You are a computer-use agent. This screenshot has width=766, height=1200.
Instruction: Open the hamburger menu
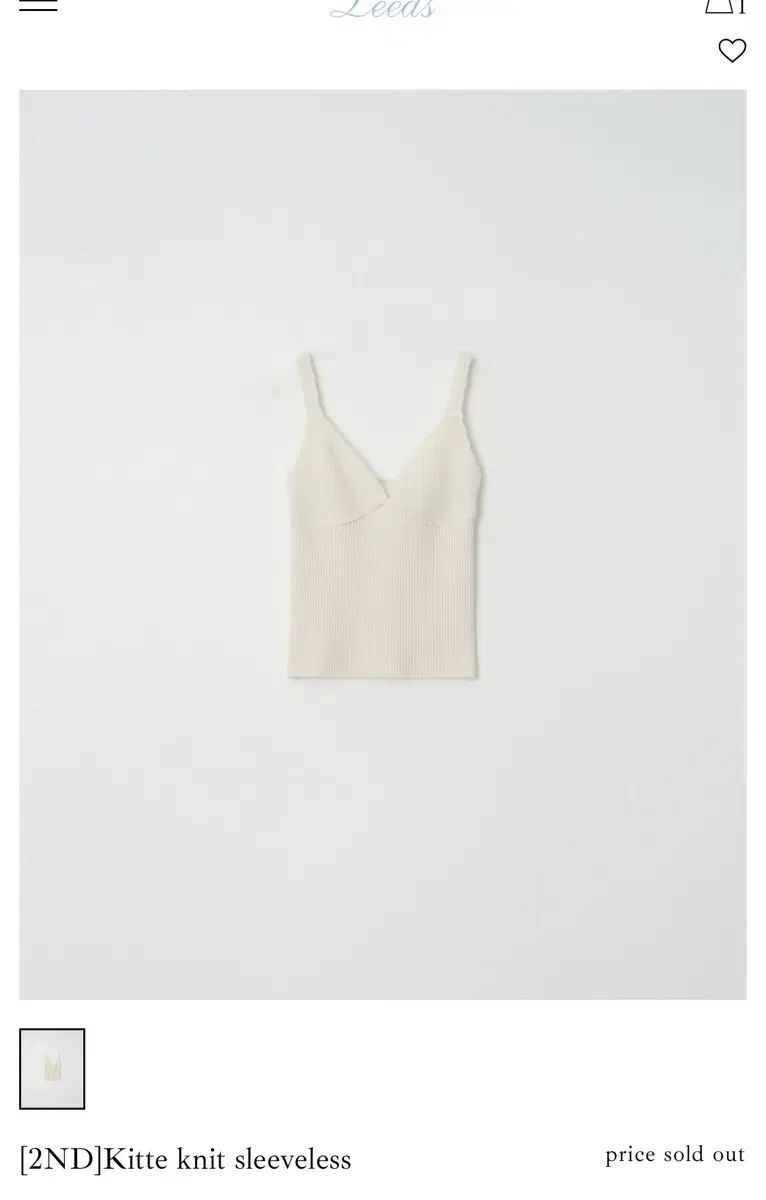click(x=38, y=5)
